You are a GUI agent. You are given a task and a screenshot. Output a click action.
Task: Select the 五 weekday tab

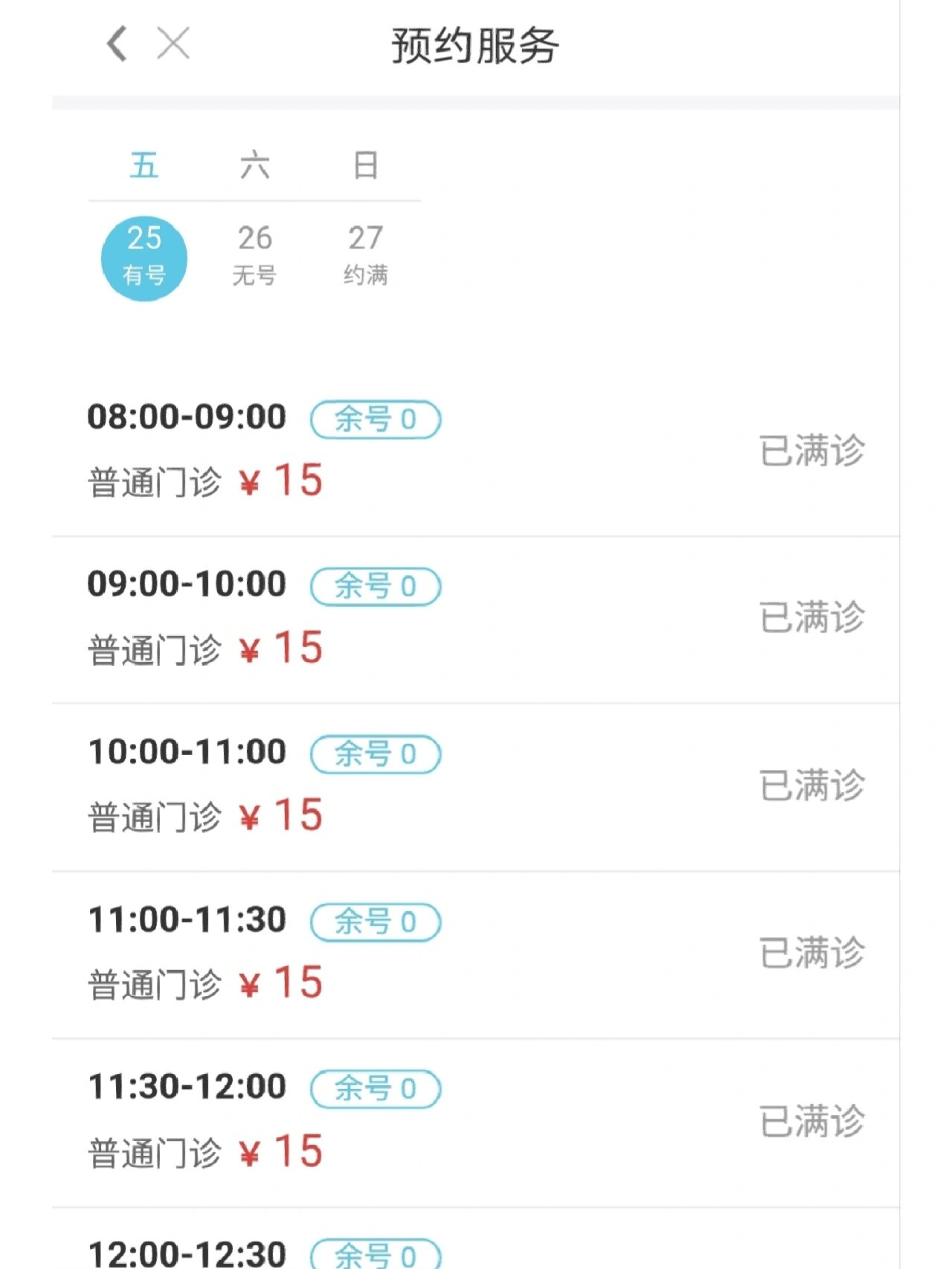coord(145,165)
